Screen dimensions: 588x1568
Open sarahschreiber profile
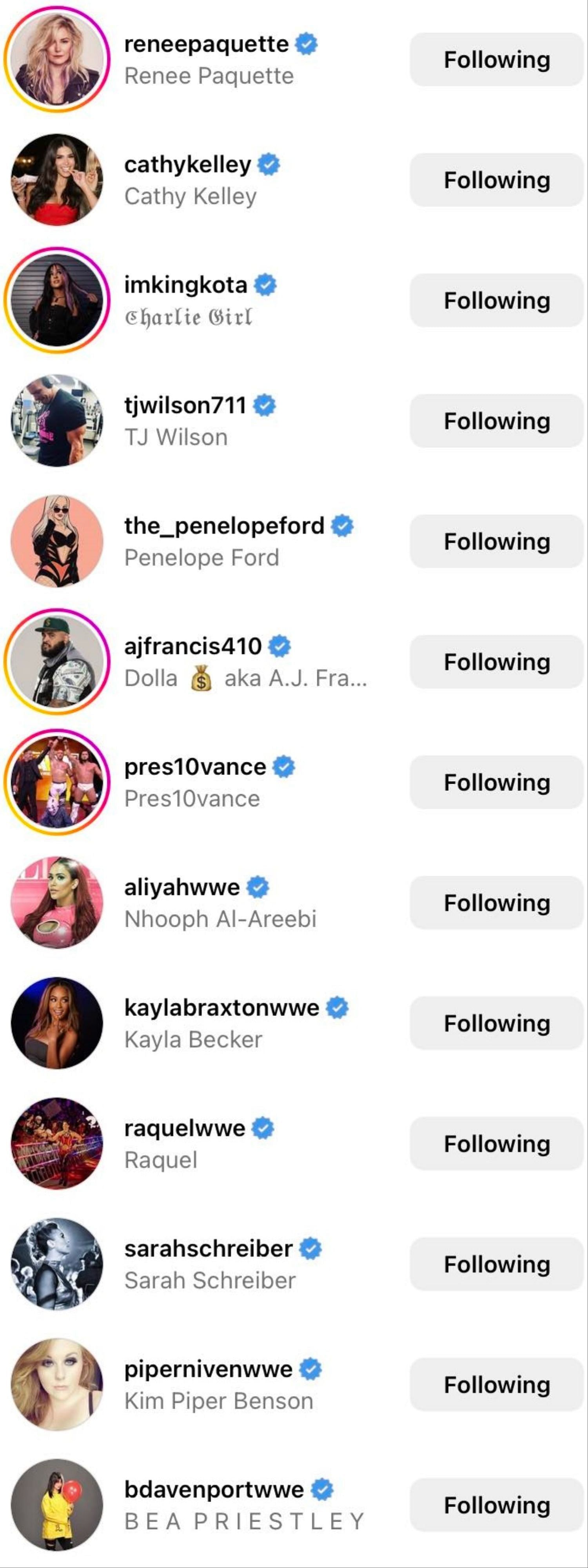click(x=208, y=1249)
